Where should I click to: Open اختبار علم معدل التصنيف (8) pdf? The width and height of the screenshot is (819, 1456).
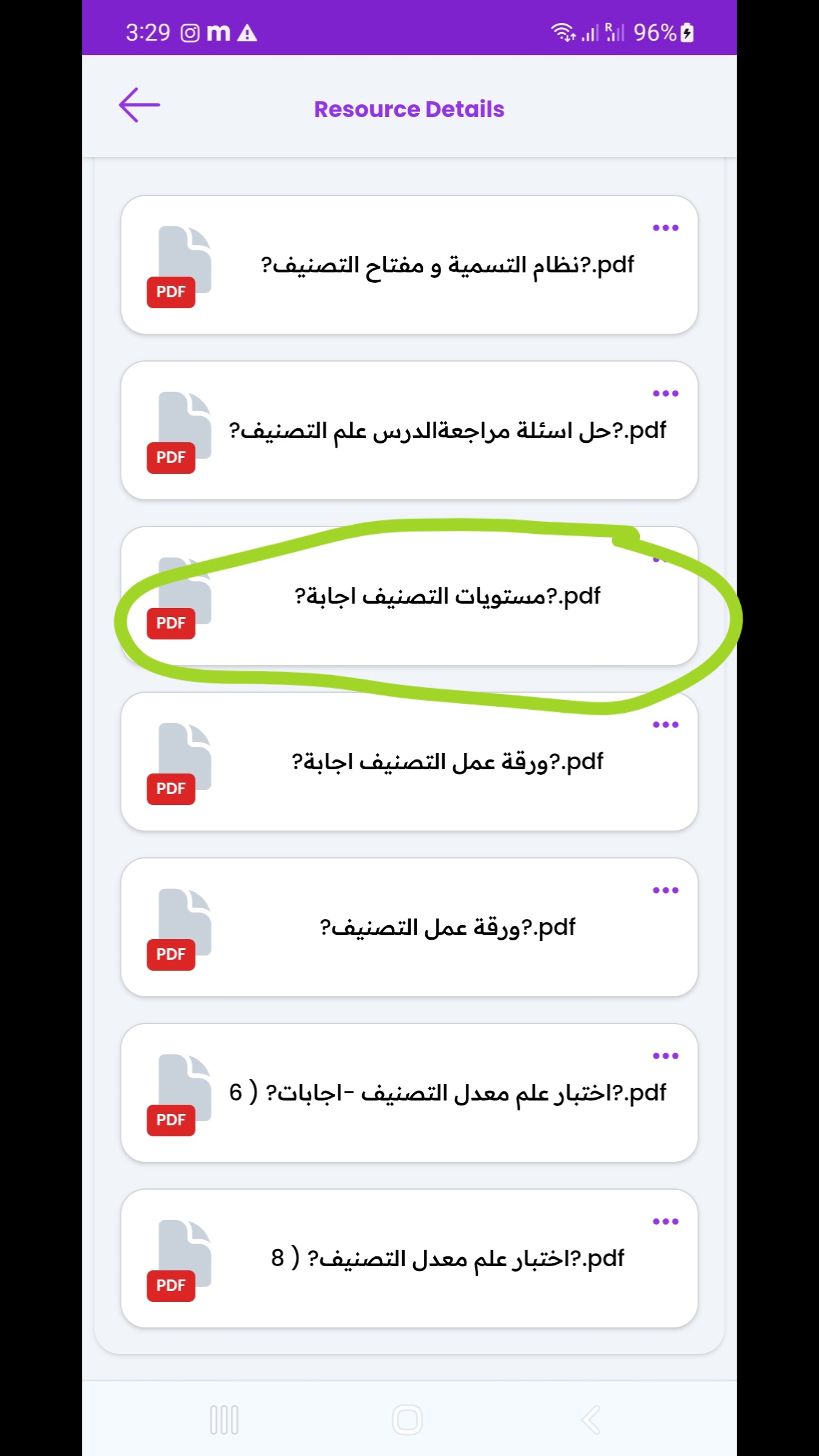point(447,1259)
